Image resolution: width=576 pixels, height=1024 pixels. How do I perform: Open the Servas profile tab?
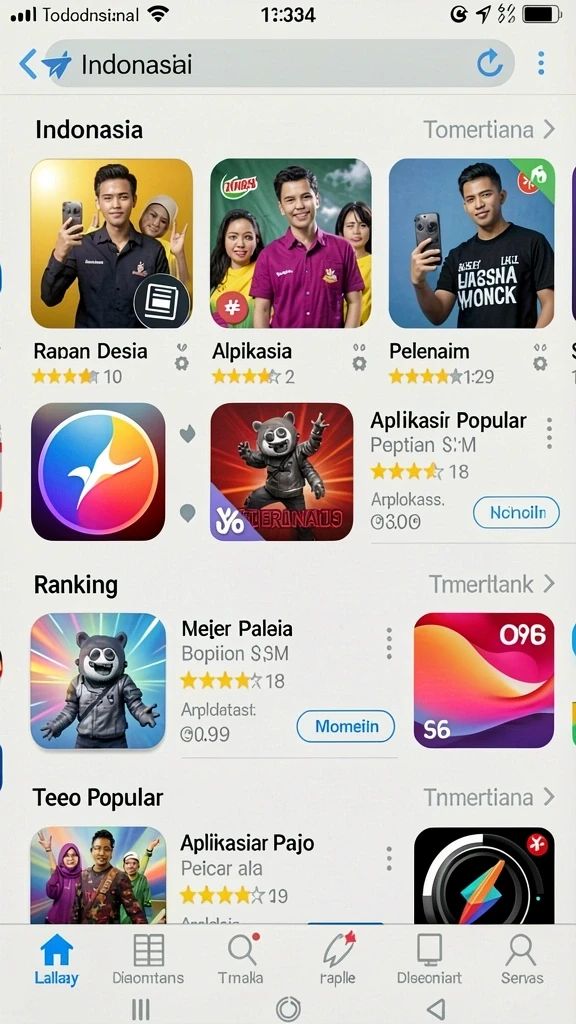point(522,959)
